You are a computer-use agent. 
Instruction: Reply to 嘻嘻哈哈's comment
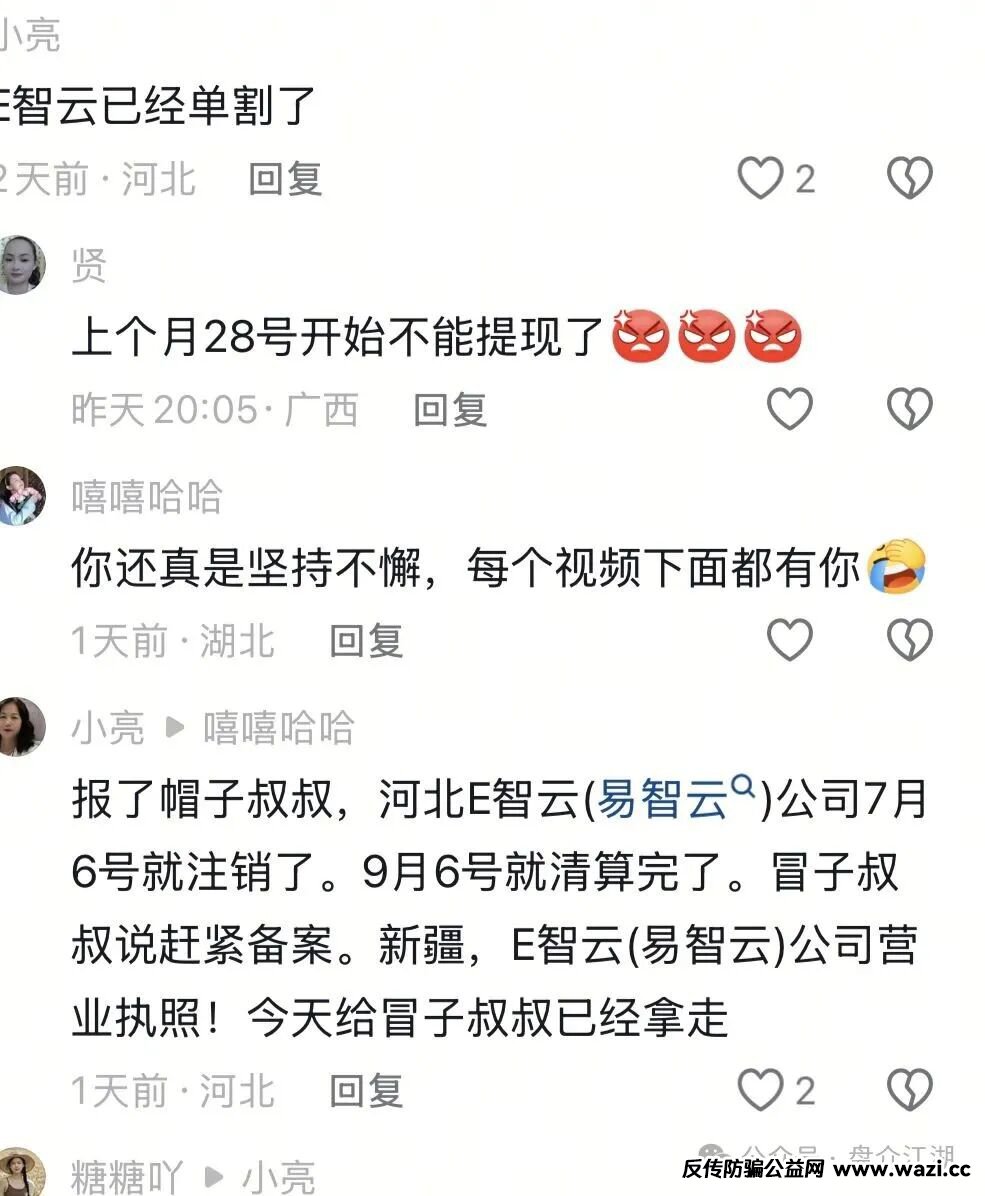366,641
